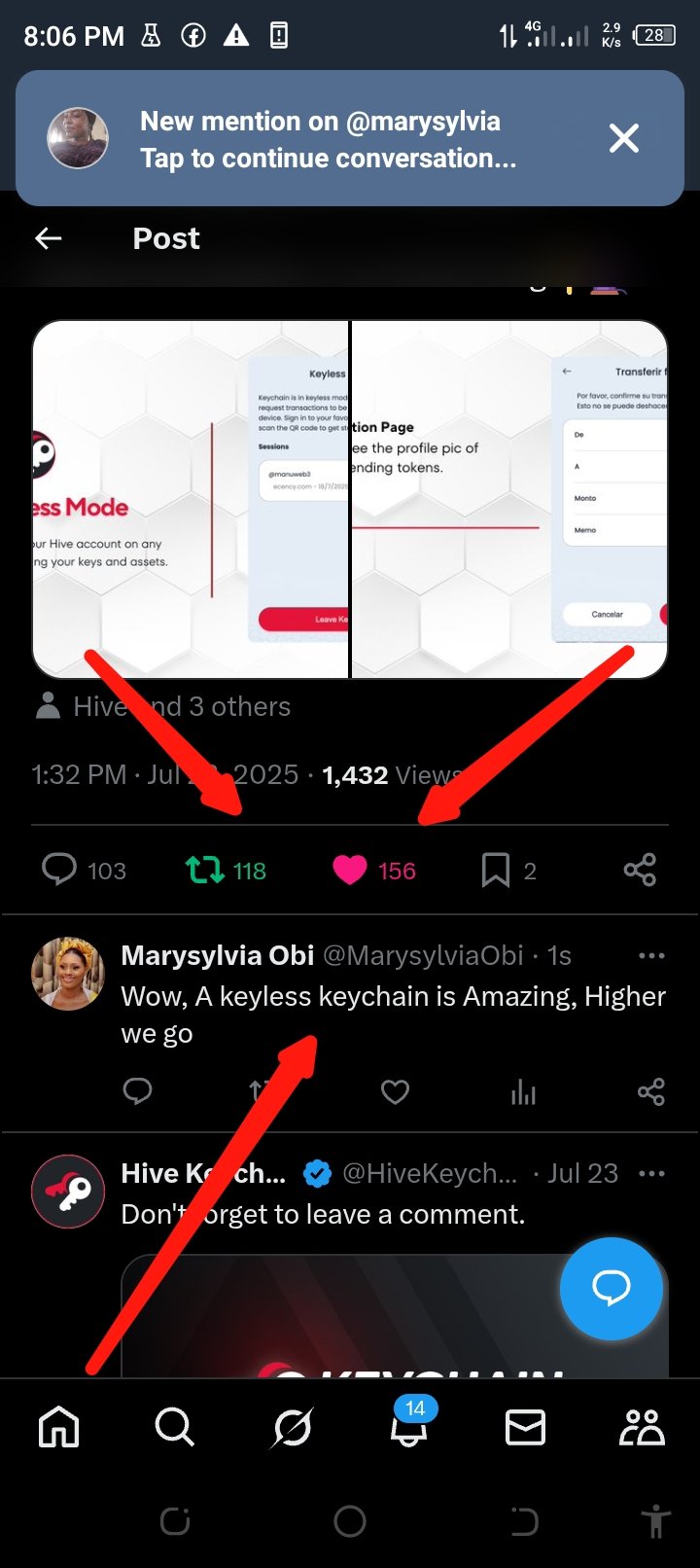The width and height of the screenshot is (700, 1568).
Task: Switch to the Home tab
Action: 58,1428
